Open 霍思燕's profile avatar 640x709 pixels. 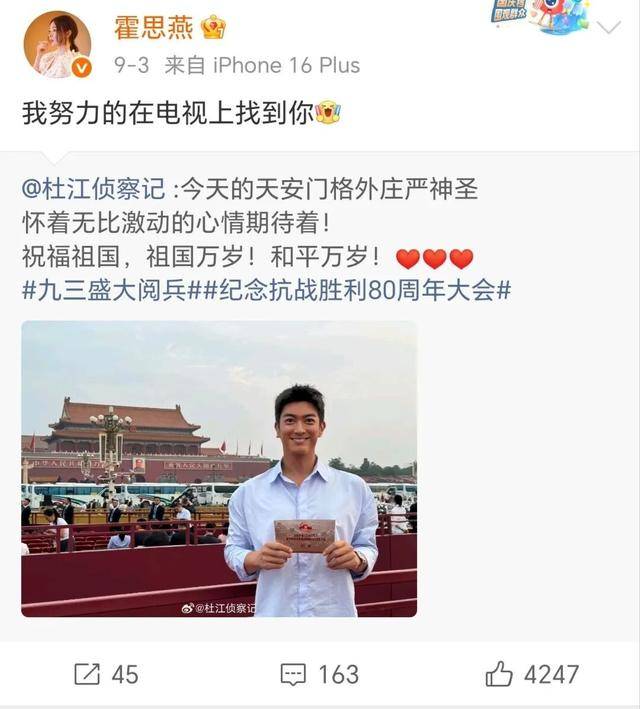(56, 44)
